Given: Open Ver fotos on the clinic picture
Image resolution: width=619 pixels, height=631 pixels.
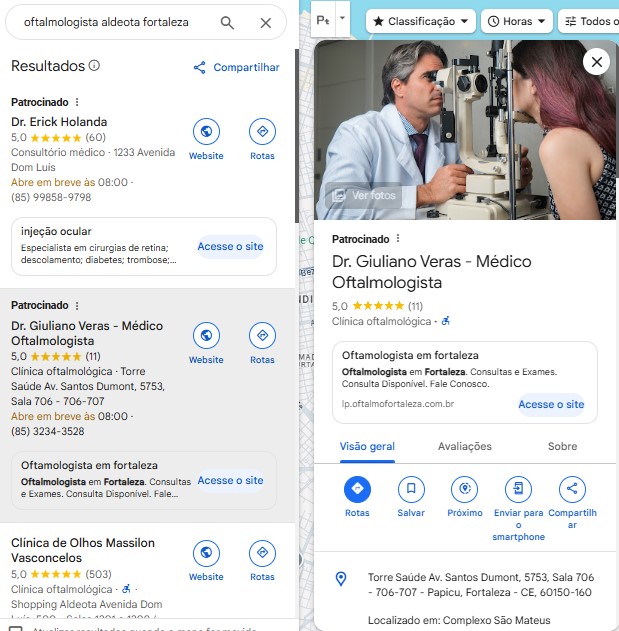Looking at the screenshot, I should 363,195.
